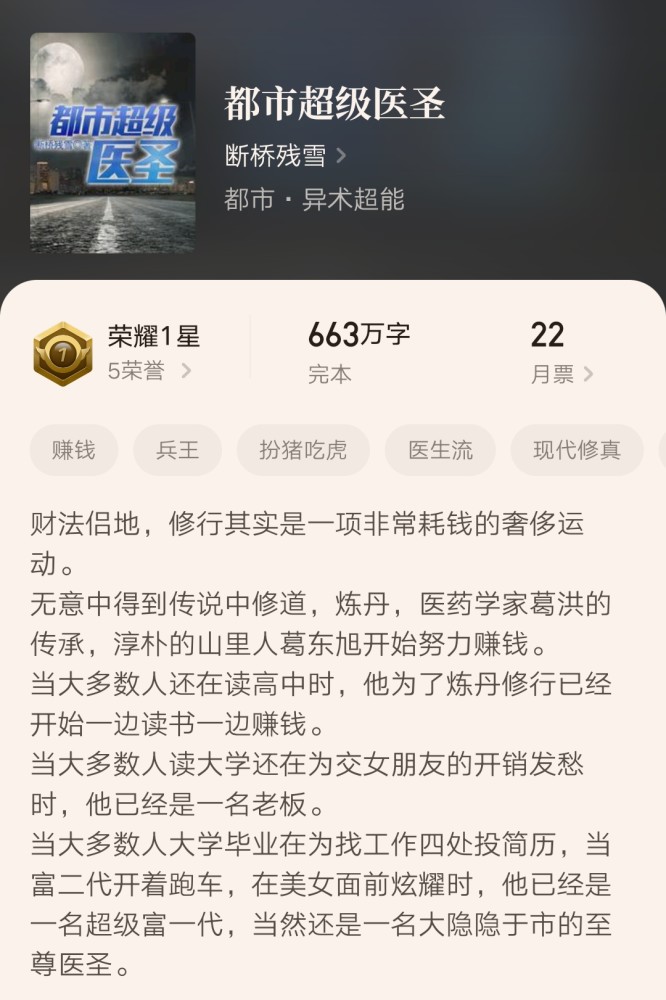Open author 断桥残雪's page
The height and width of the screenshot is (1000, 666).
(285, 155)
